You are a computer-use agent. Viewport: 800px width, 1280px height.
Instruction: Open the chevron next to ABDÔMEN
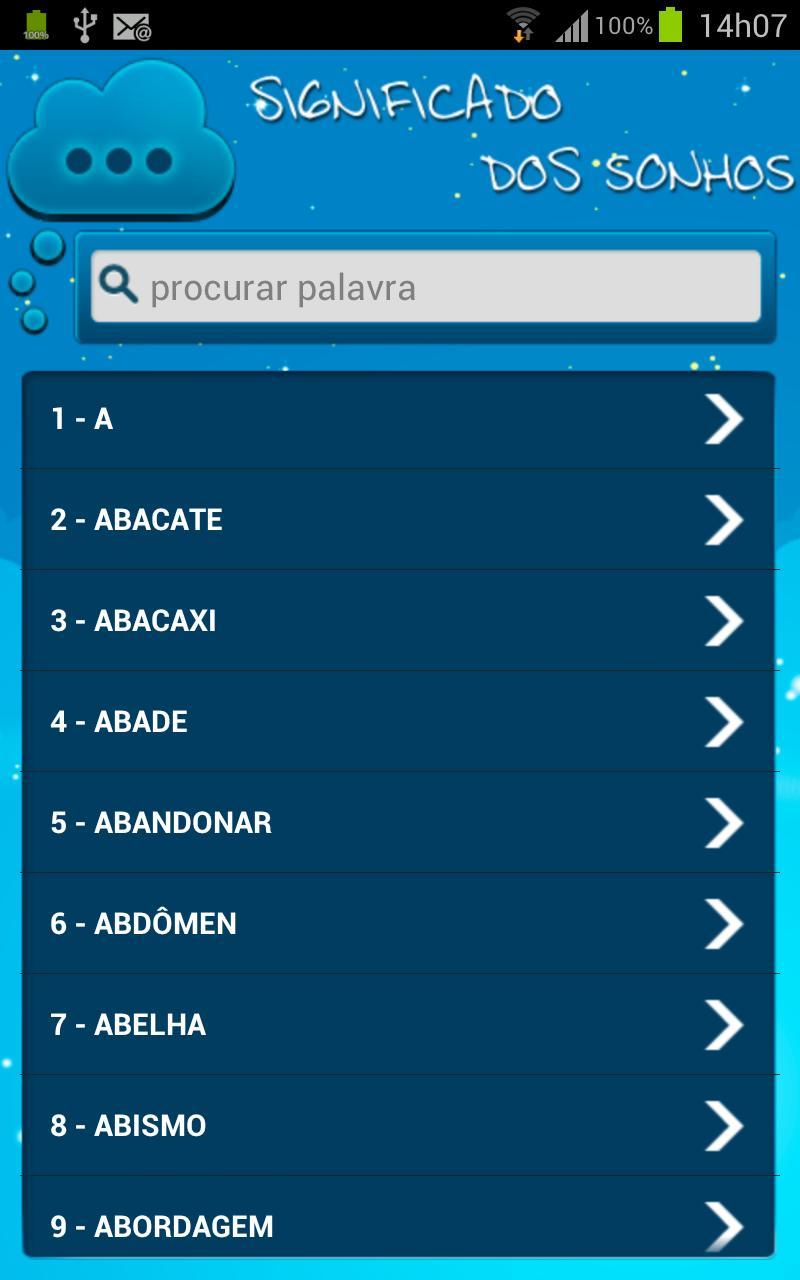coord(722,923)
